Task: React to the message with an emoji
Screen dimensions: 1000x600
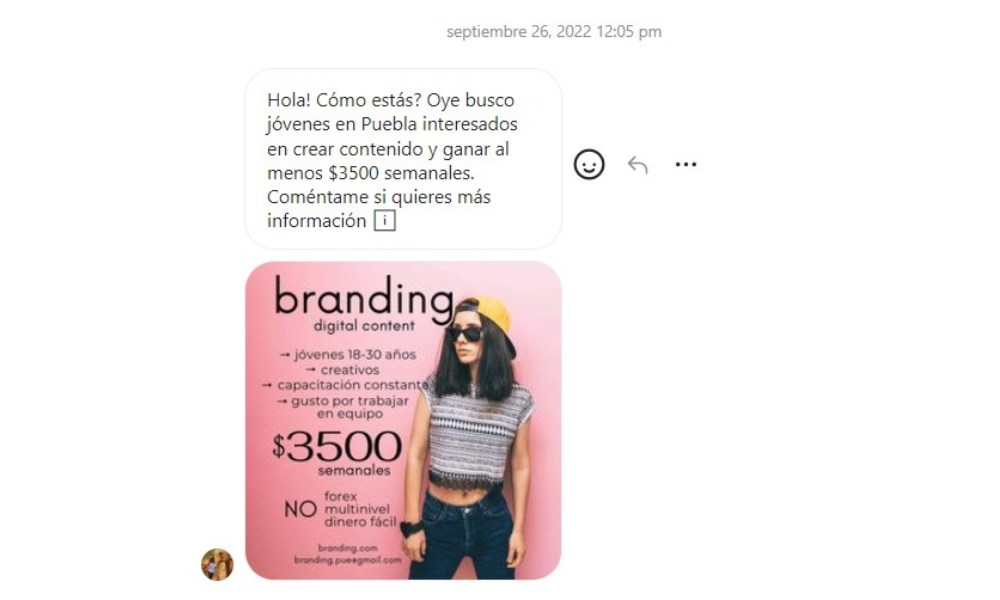Action: click(589, 165)
